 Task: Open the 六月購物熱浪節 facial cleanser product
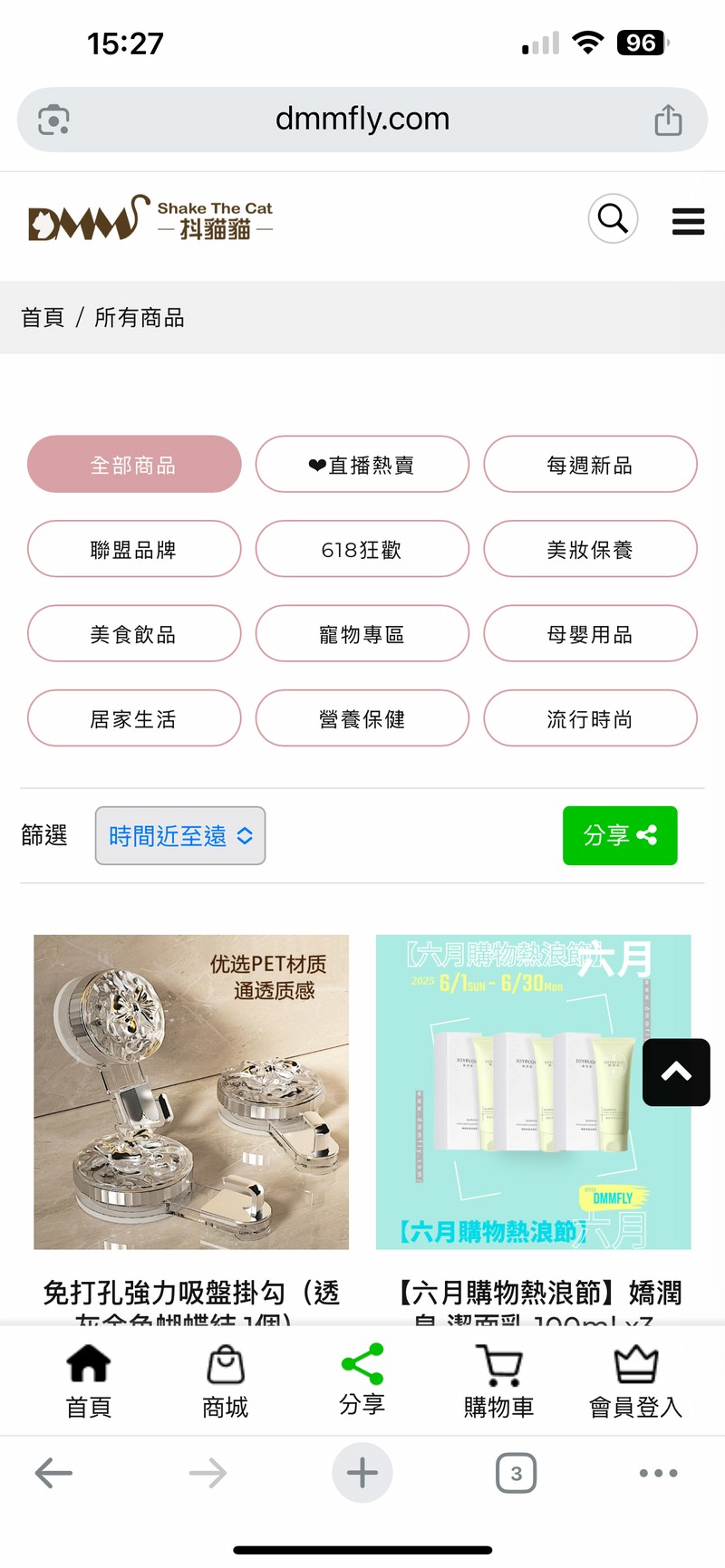[533, 1092]
